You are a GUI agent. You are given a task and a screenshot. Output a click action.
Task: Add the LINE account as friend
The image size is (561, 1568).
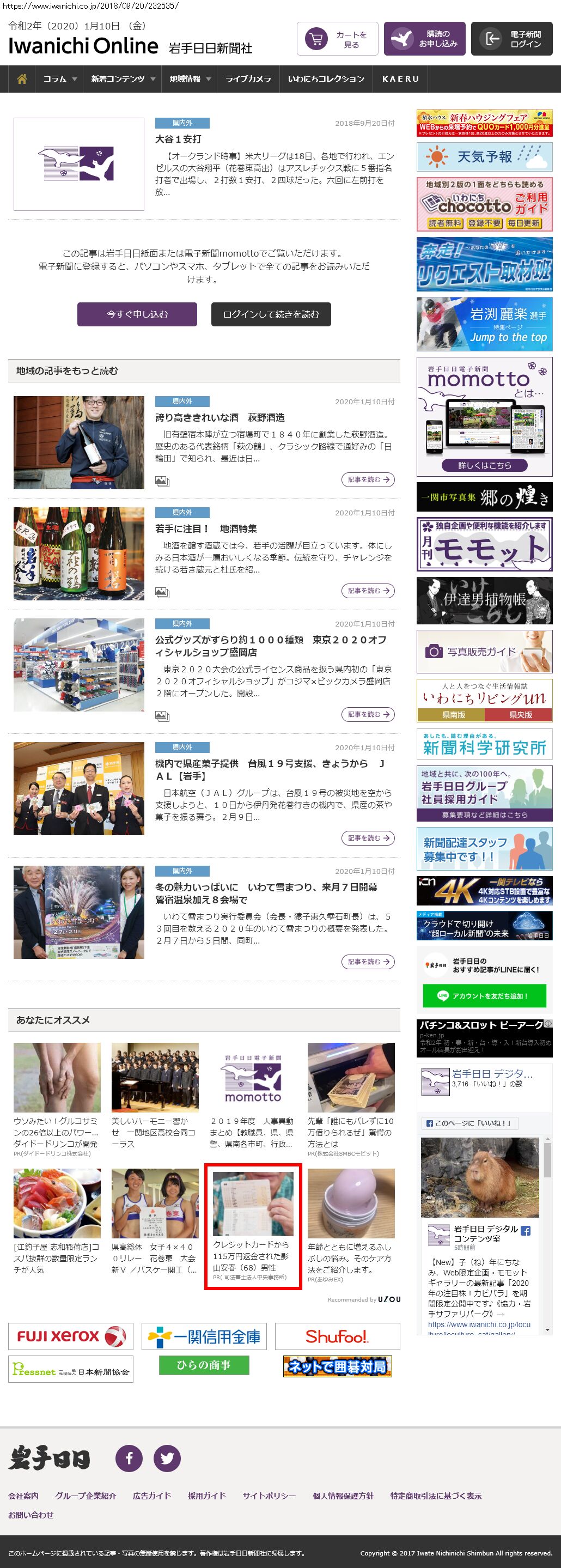[x=484, y=996]
